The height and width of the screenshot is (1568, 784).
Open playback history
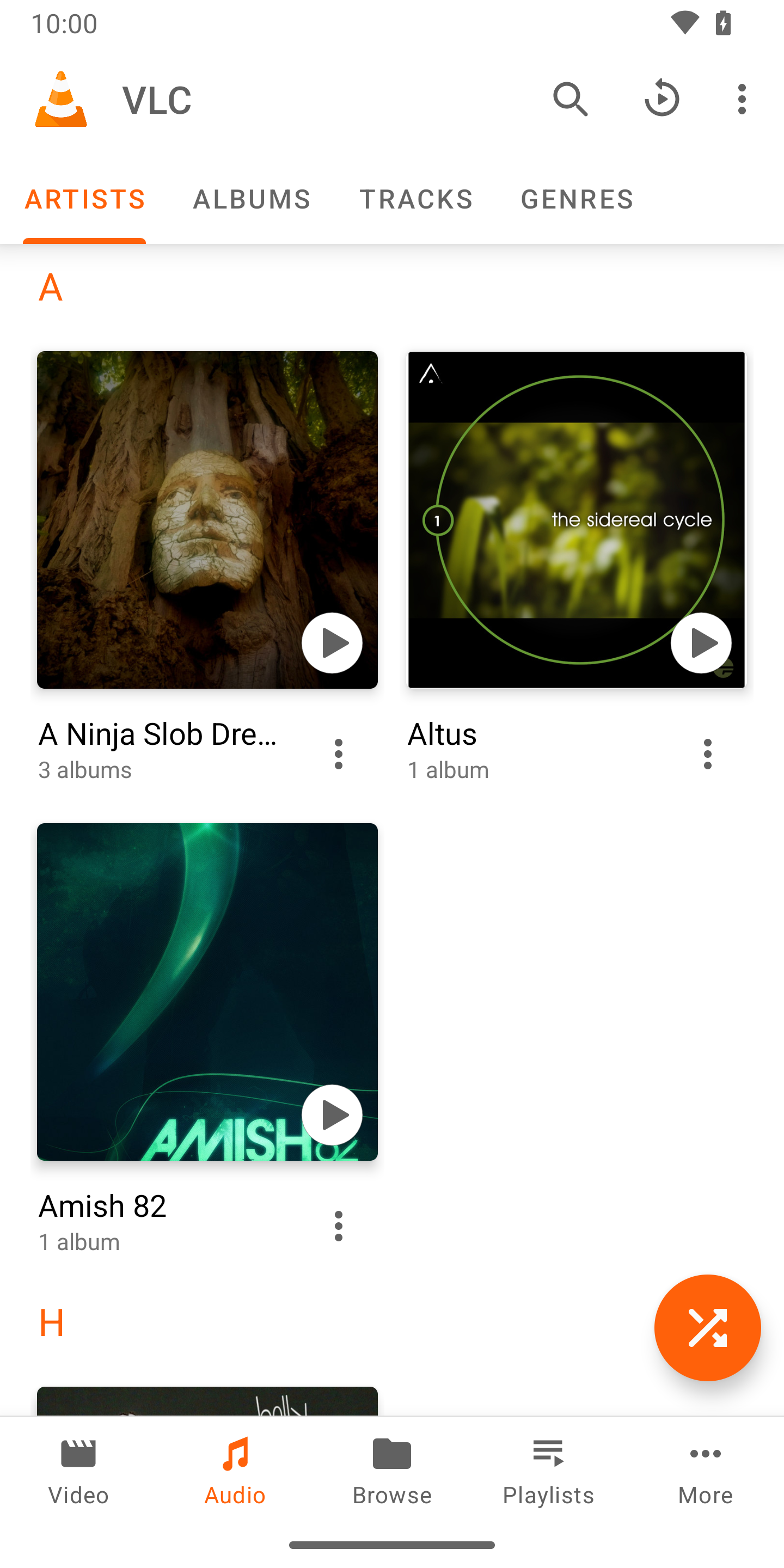click(660, 98)
